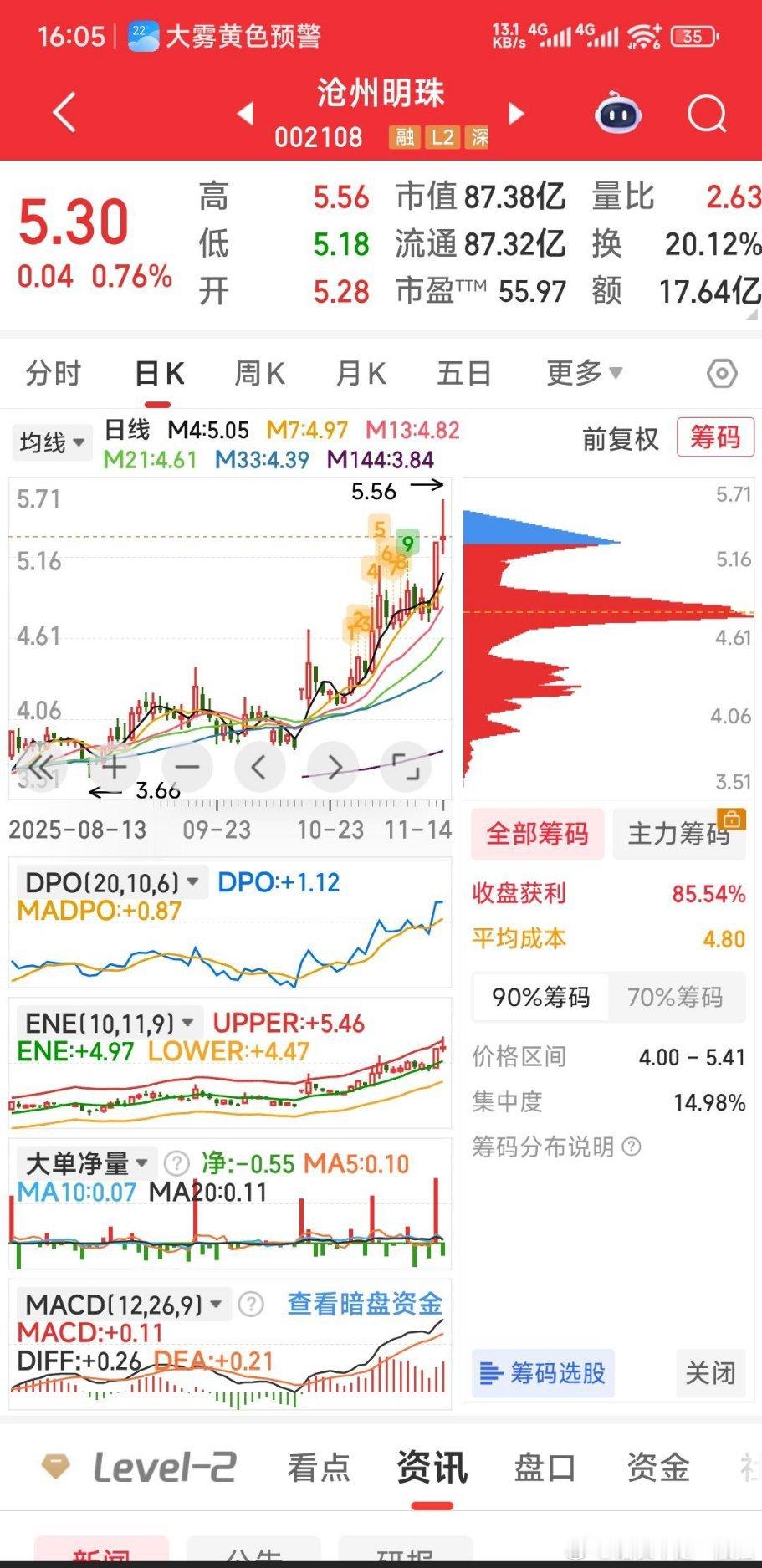Toggle the 筹码 chip distribution button
Screen dimensions: 762x1568
click(714, 437)
